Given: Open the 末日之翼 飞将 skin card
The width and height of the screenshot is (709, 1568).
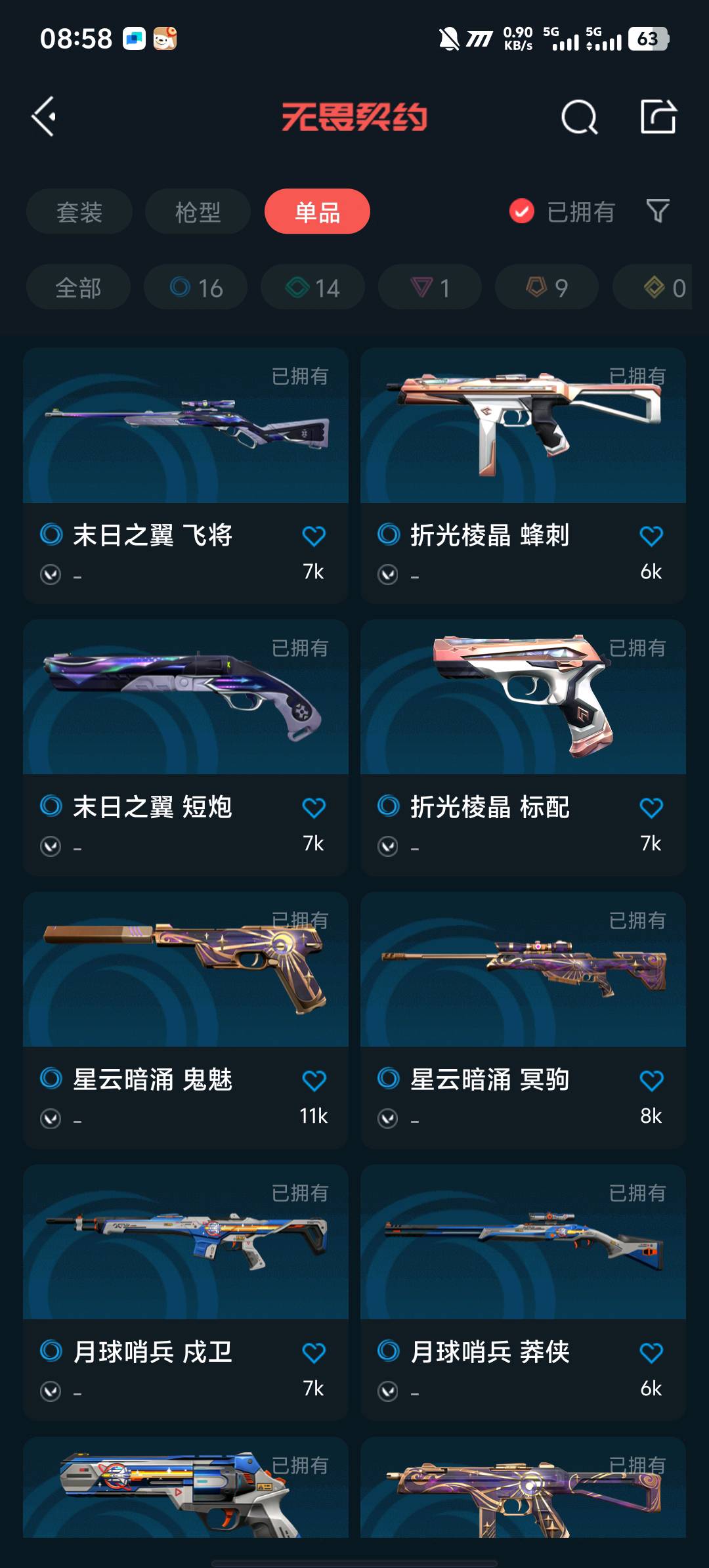Looking at the screenshot, I should 186,475.
